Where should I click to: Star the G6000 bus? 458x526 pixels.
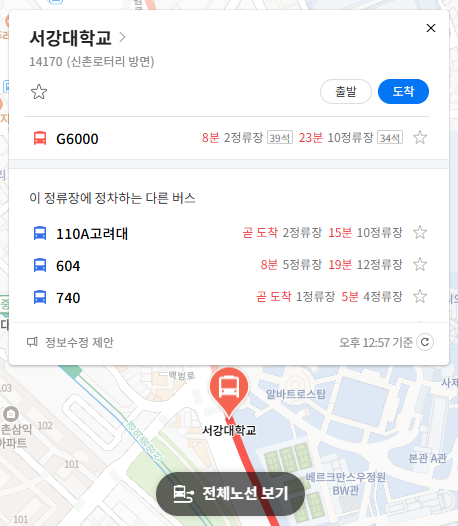(x=420, y=138)
